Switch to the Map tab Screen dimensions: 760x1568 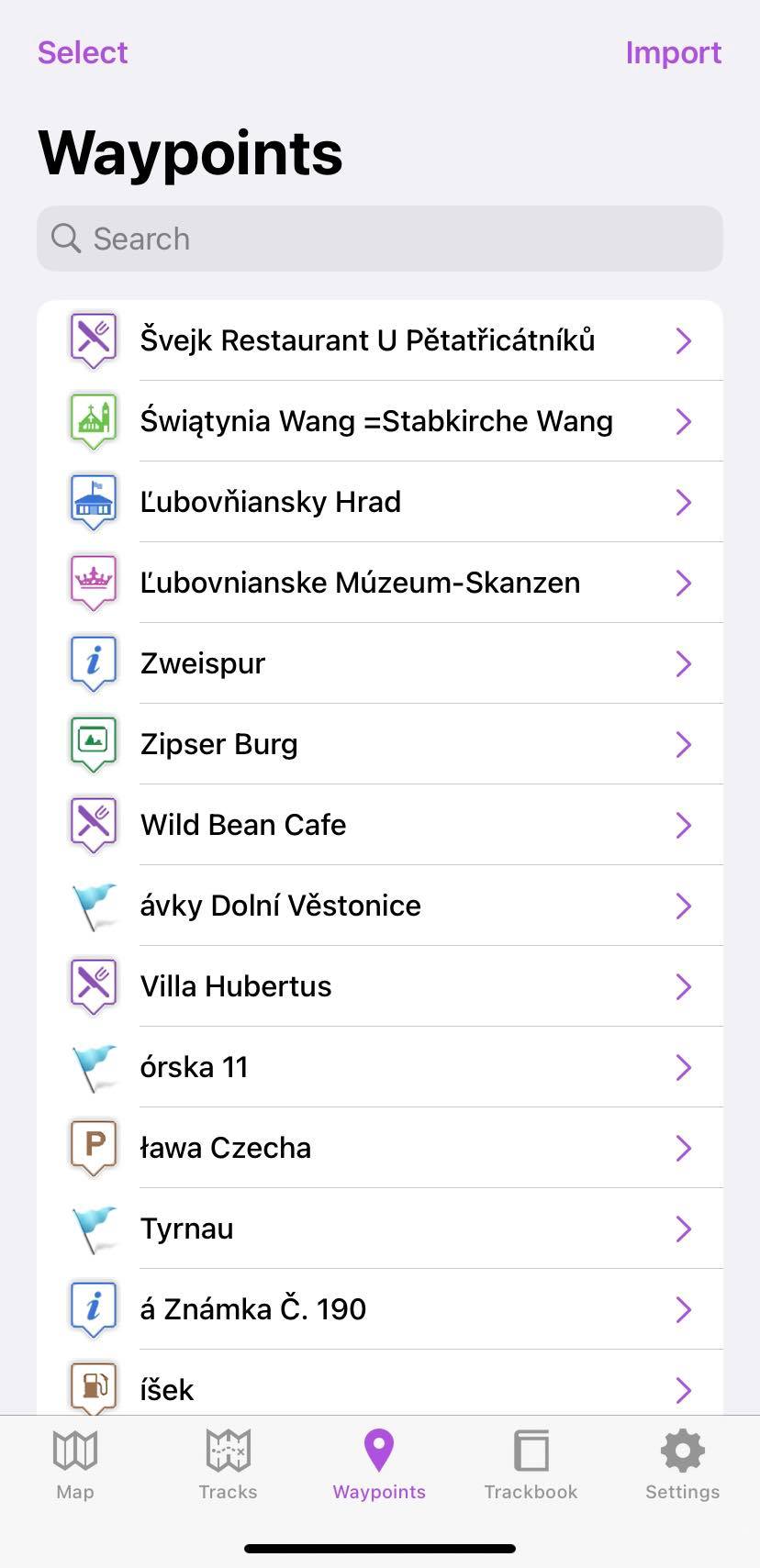75,1465
